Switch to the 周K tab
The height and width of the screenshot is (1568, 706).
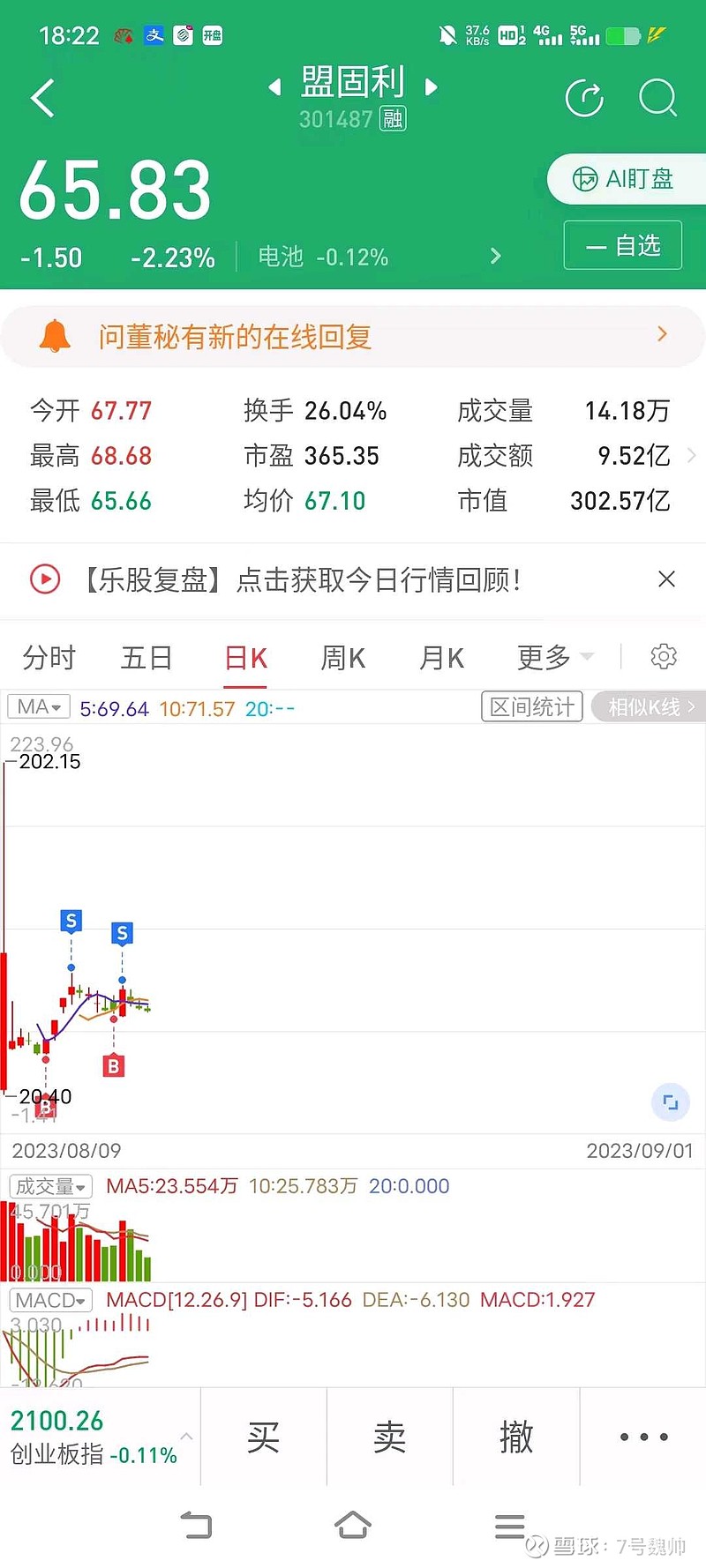(342, 657)
